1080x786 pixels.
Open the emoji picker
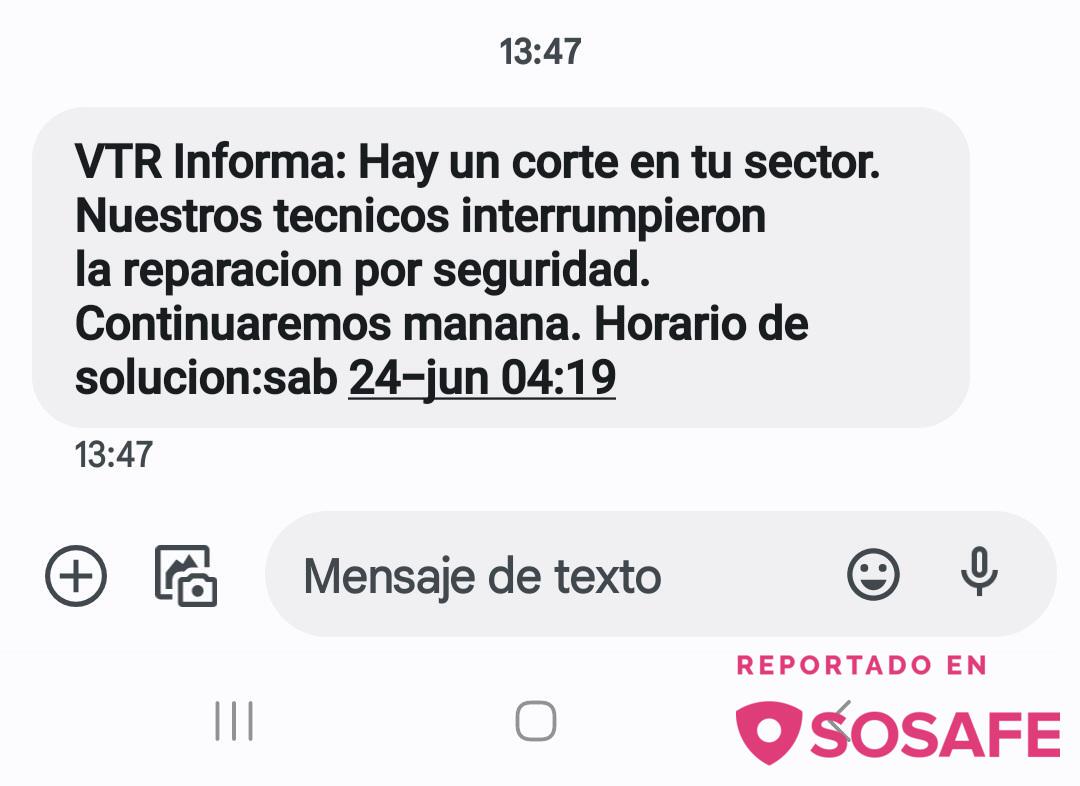pyautogui.click(x=873, y=575)
